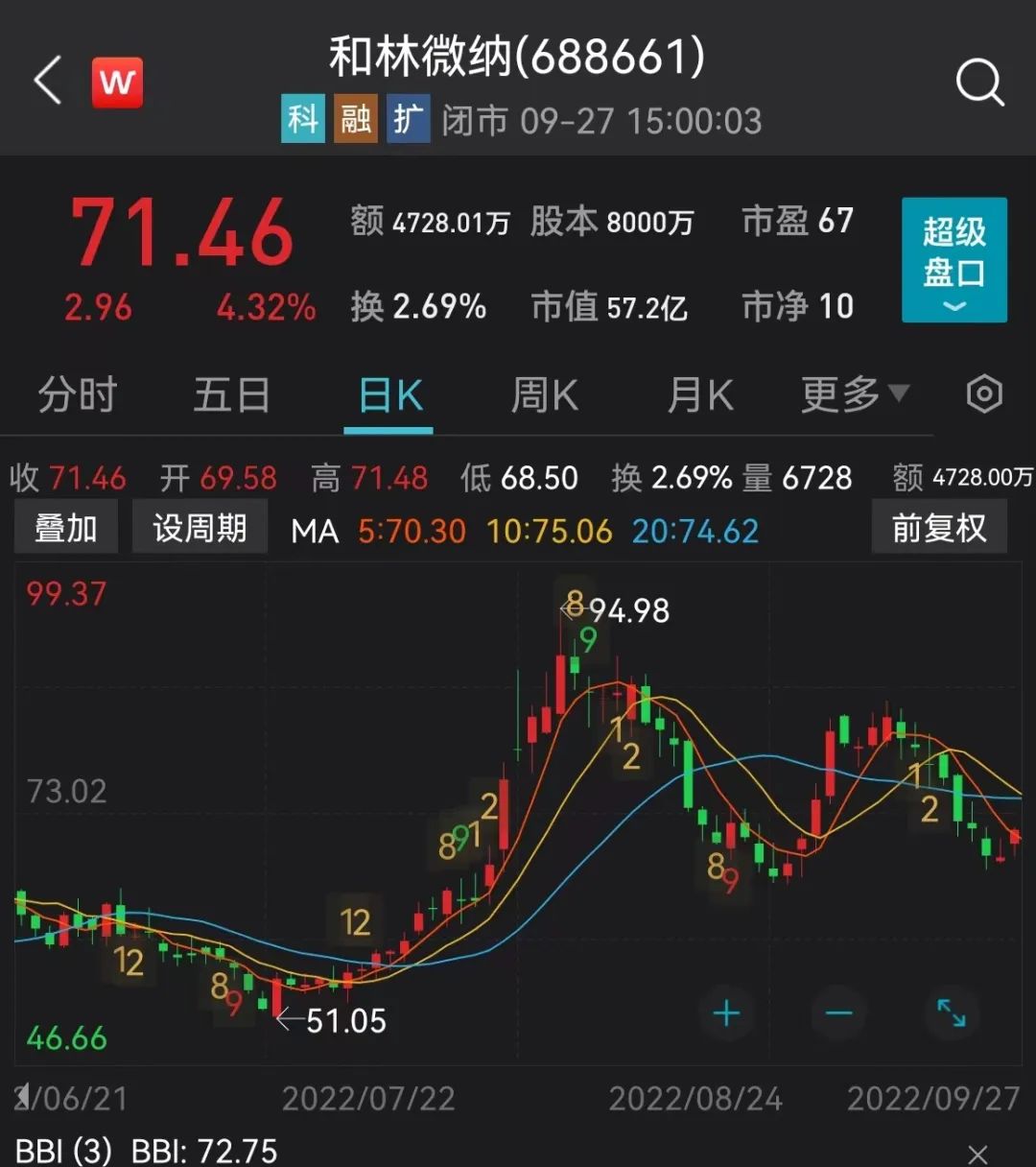Select the 科 sci-tech board badge
The height and width of the screenshot is (1167, 1036).
tap(303, 119)
